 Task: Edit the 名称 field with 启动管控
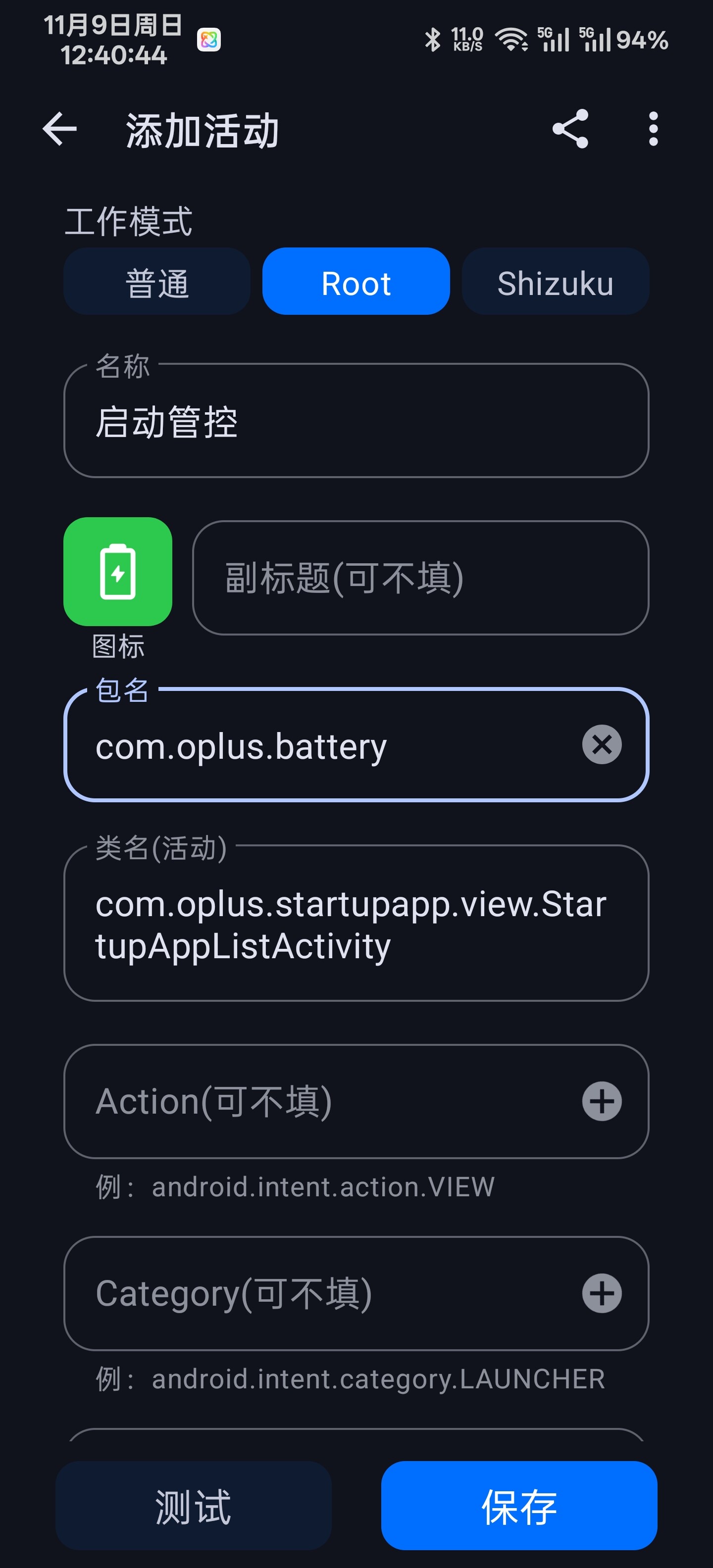(356, 421)
